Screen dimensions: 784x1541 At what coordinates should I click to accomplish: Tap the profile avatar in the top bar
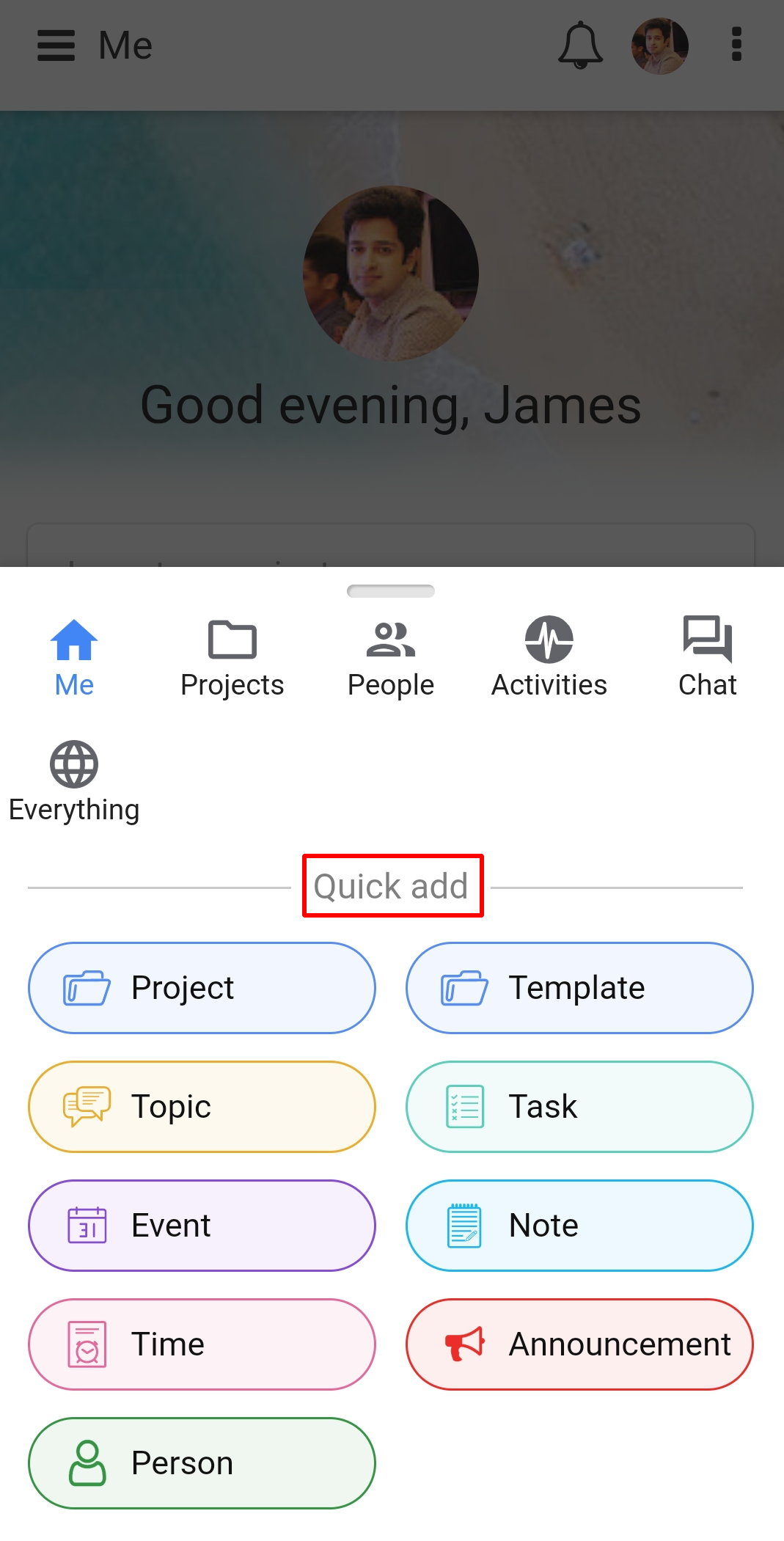[659, 45]
